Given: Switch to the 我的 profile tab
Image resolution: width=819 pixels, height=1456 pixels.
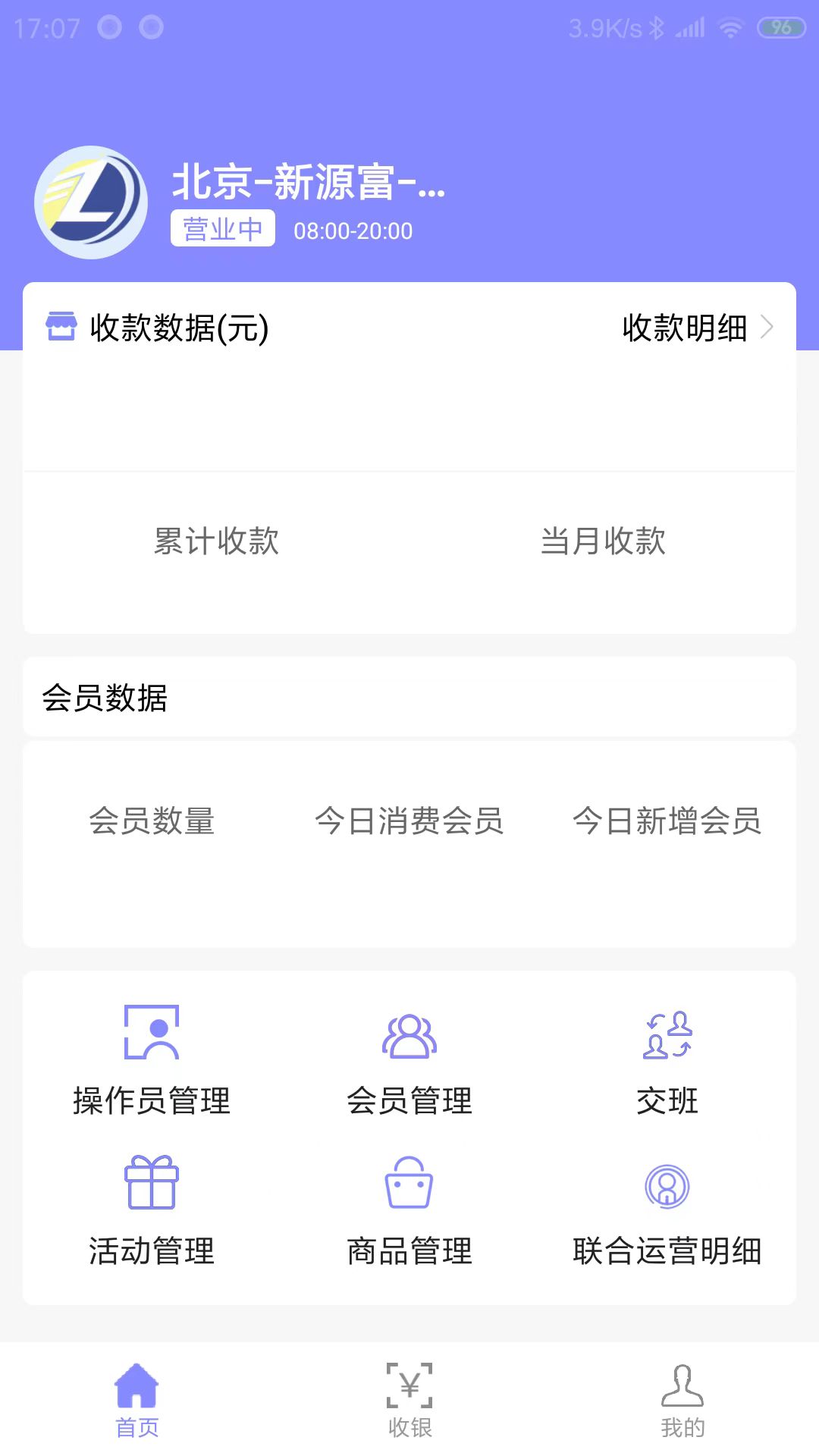Looking at the screenshot, I should coord(682,1399).
